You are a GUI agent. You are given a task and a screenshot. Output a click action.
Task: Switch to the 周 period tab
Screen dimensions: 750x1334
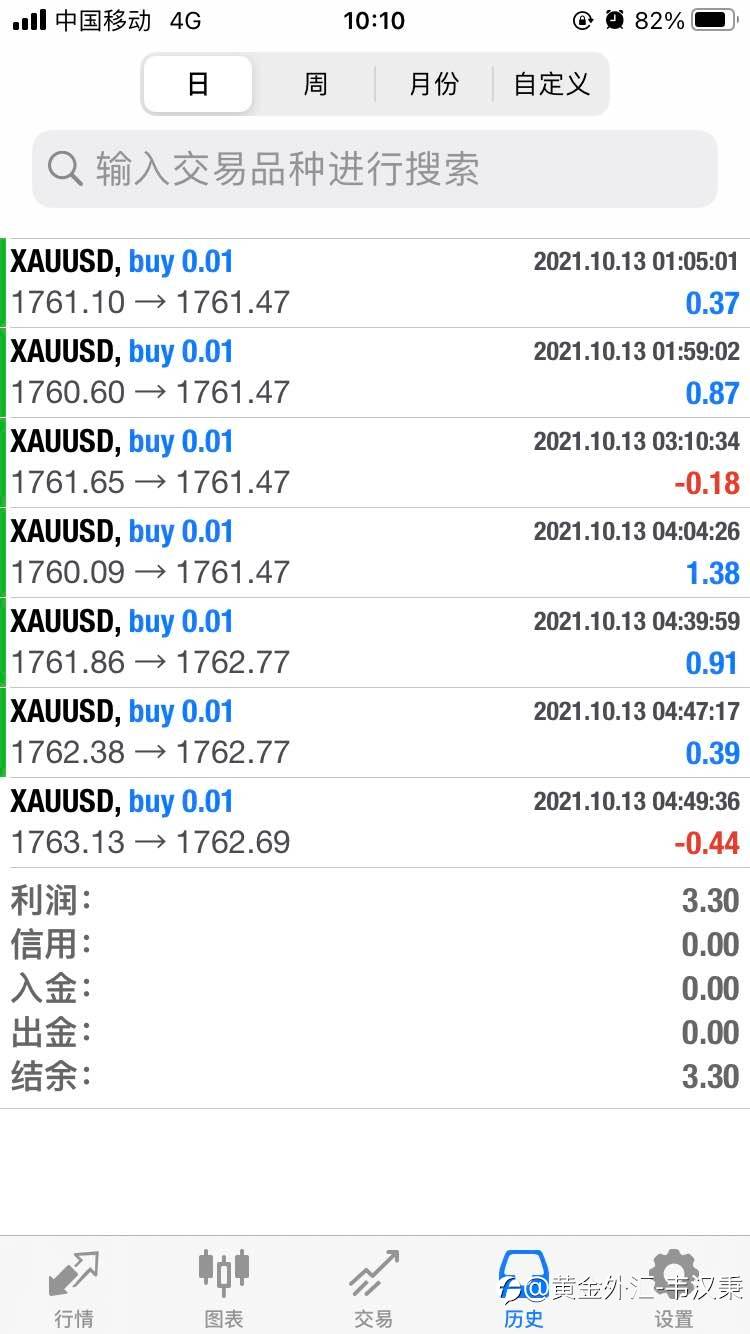[x=315, y=84]
